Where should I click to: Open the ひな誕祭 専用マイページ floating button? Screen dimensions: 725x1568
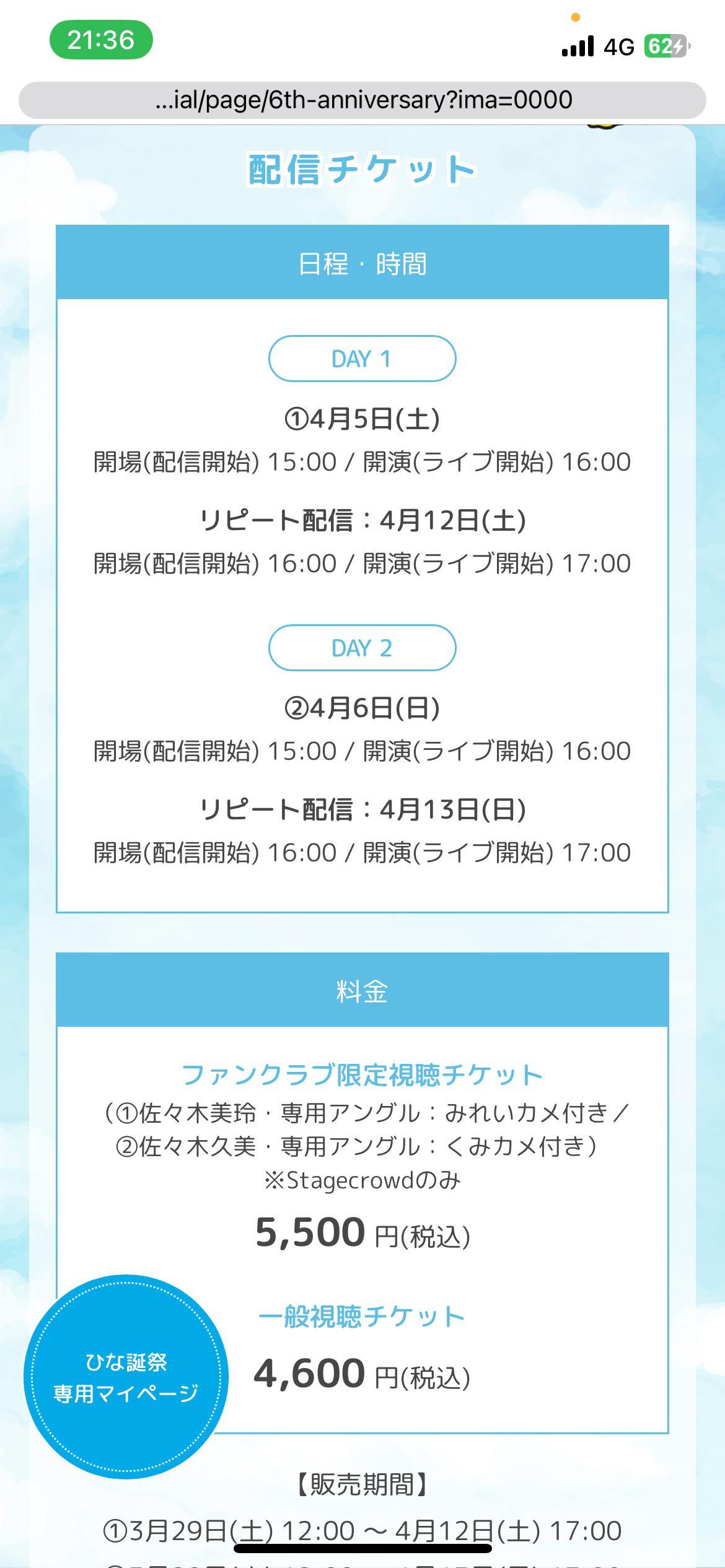pos(126,1377)
